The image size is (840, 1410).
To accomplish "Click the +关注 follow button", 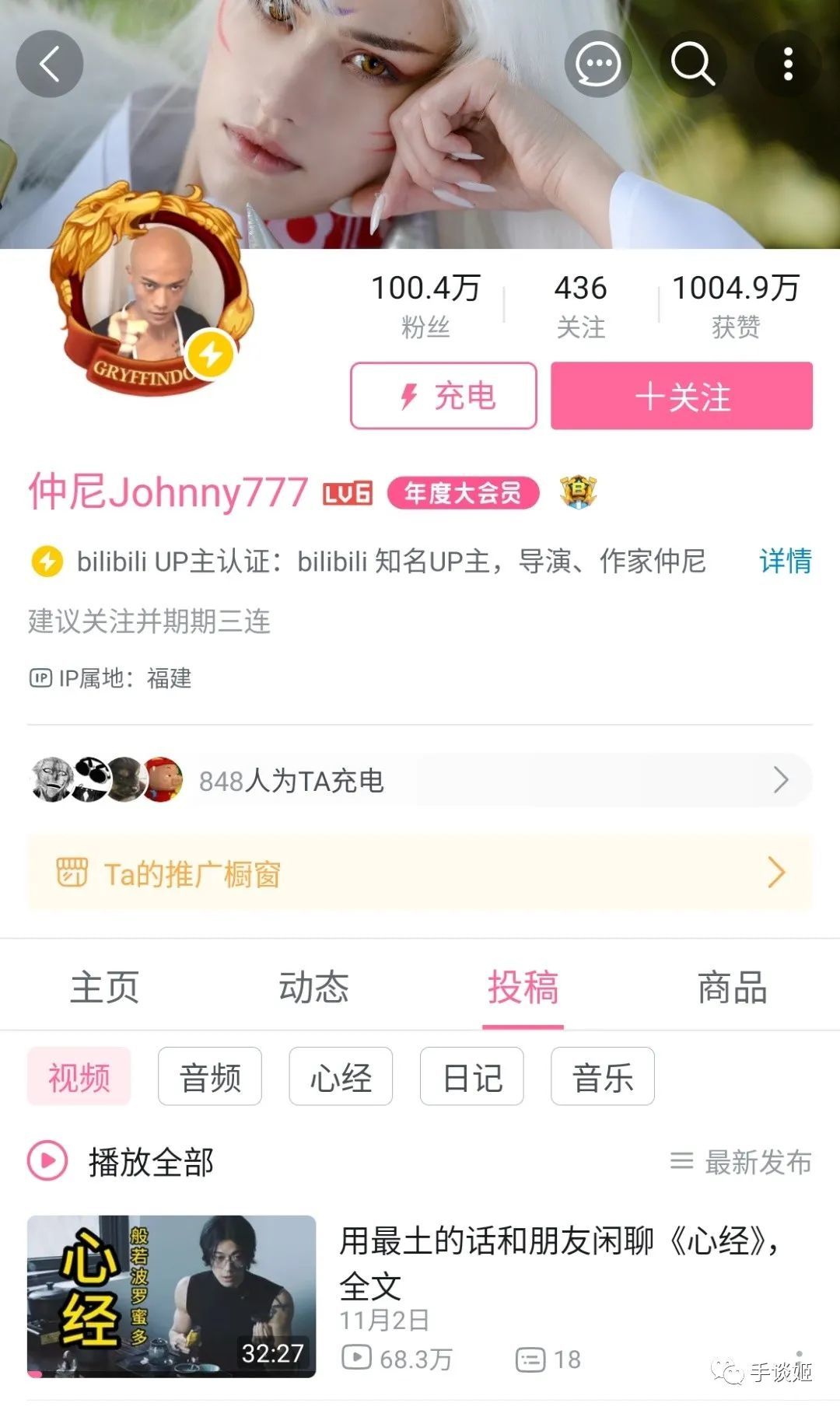I will pos(681,397).
